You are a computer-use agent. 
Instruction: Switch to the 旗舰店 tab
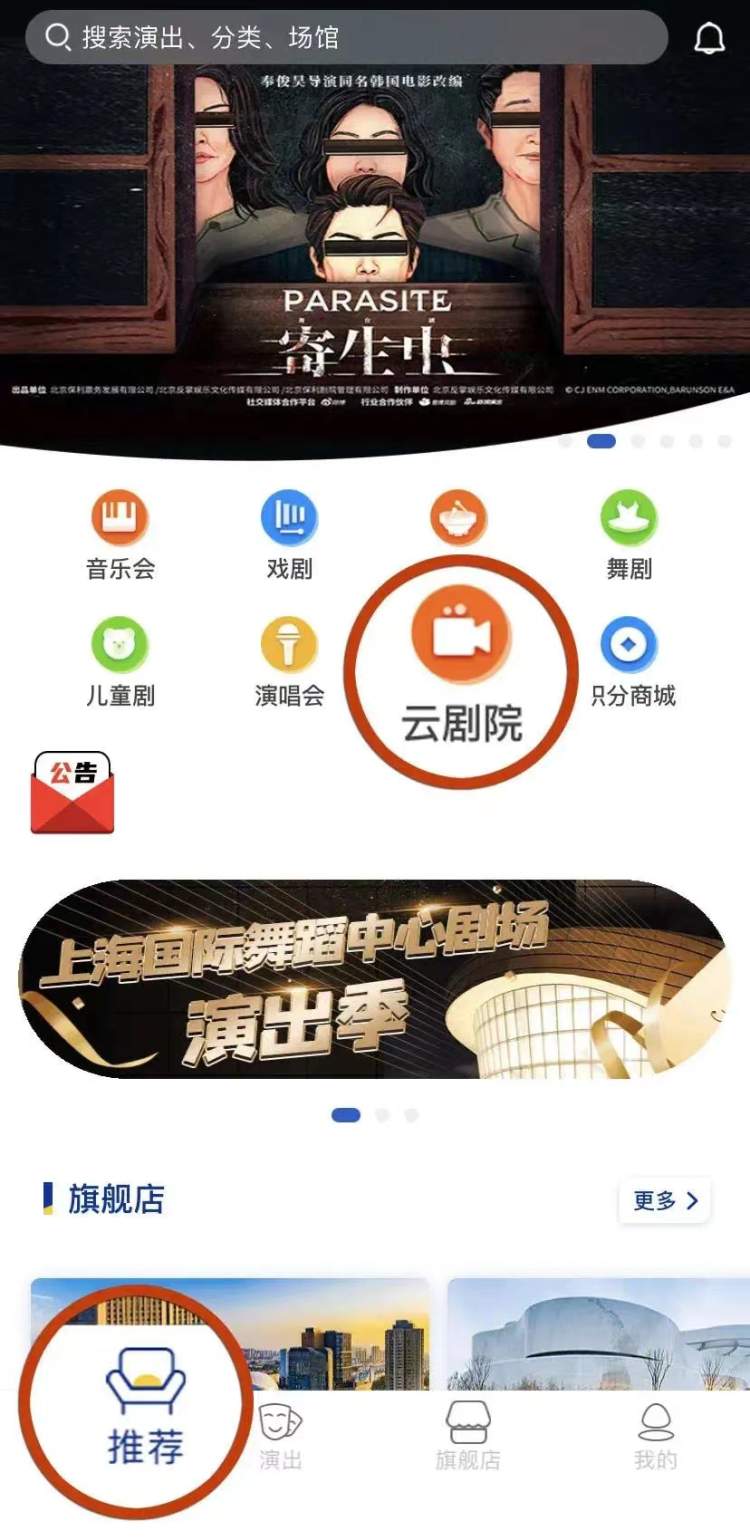[467, 1436]
